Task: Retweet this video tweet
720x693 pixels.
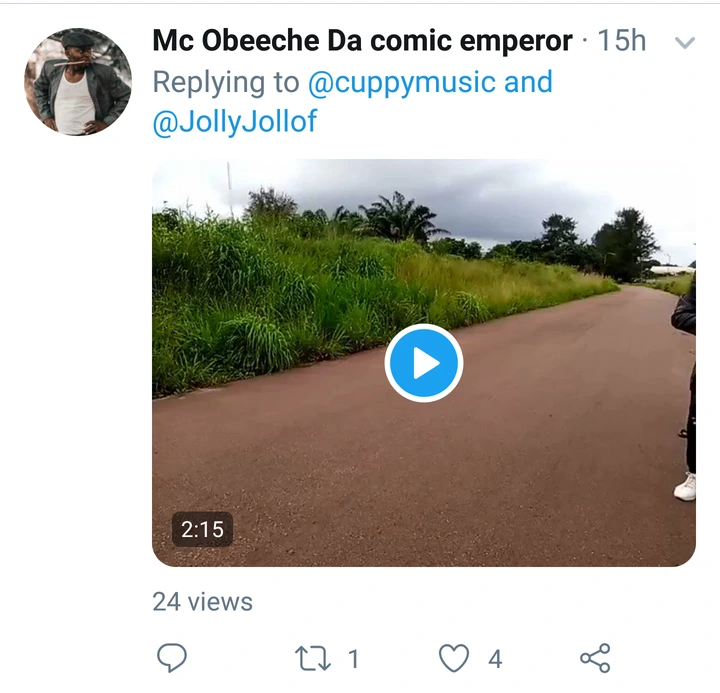Action: pos(312,658)
